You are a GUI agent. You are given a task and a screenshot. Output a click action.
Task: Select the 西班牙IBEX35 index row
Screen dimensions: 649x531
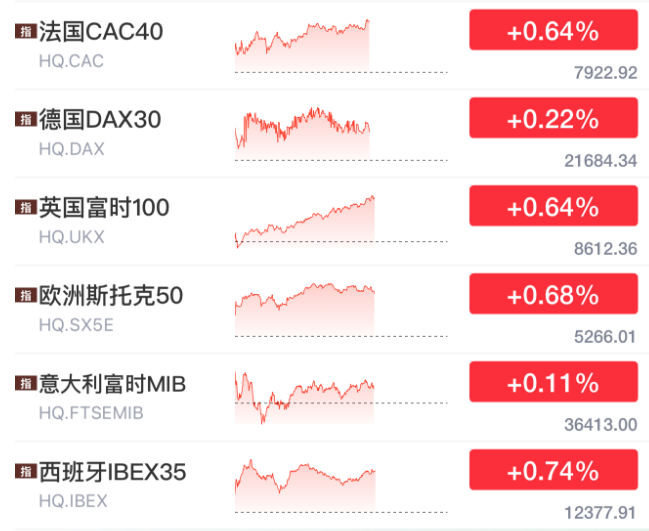pyautogui.click(x=112, y=472)
